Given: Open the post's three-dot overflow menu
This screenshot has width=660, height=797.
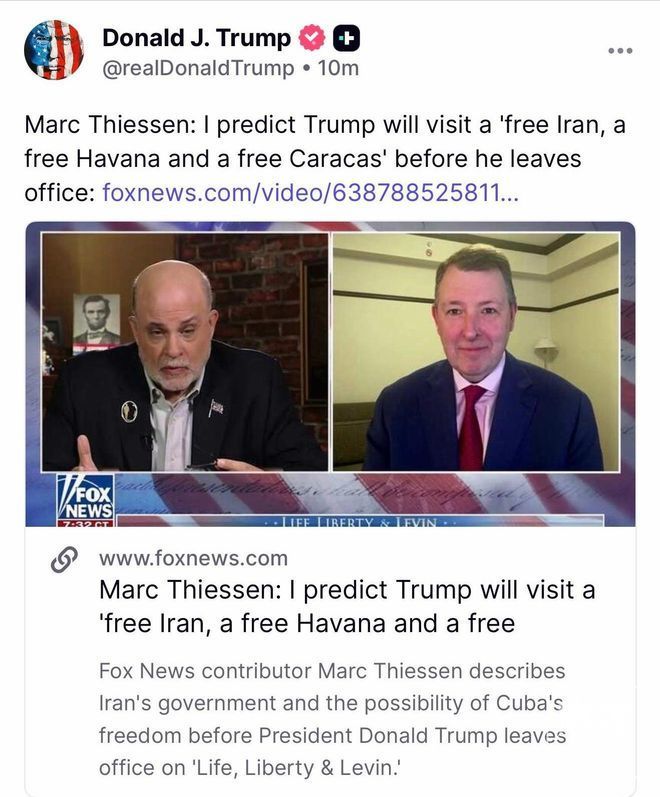Looking at the screenshot, I should [620, 51].
